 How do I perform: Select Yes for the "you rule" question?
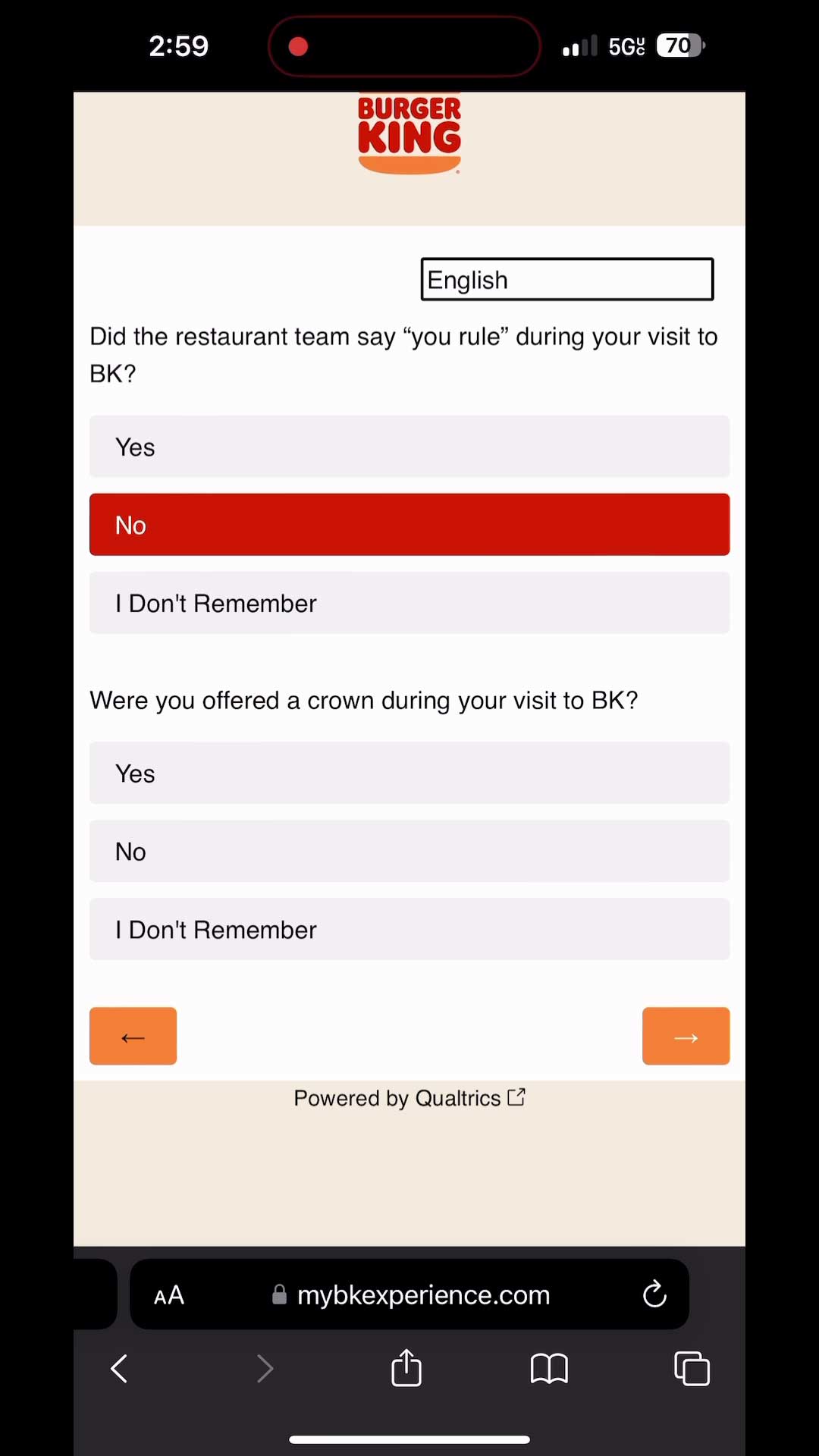tap(409, 447)
